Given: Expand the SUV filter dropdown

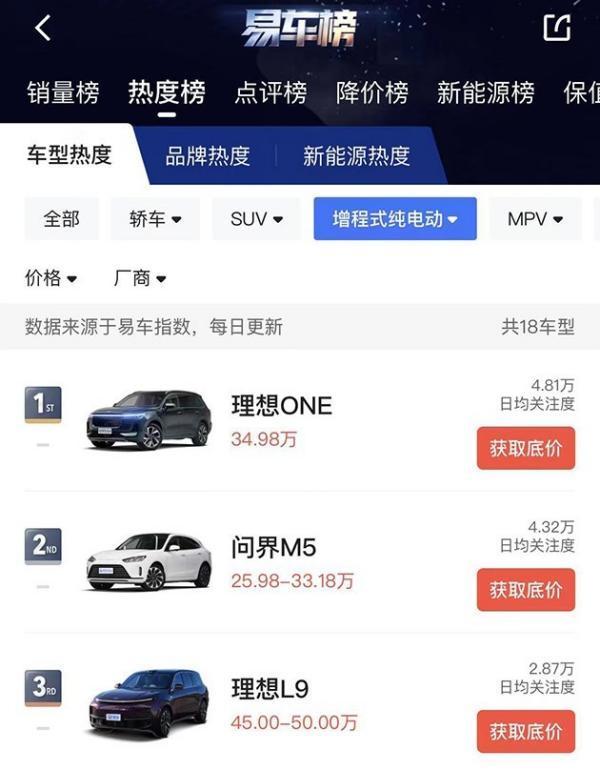Looking at the screenshot, I should [x=256, y=218].
